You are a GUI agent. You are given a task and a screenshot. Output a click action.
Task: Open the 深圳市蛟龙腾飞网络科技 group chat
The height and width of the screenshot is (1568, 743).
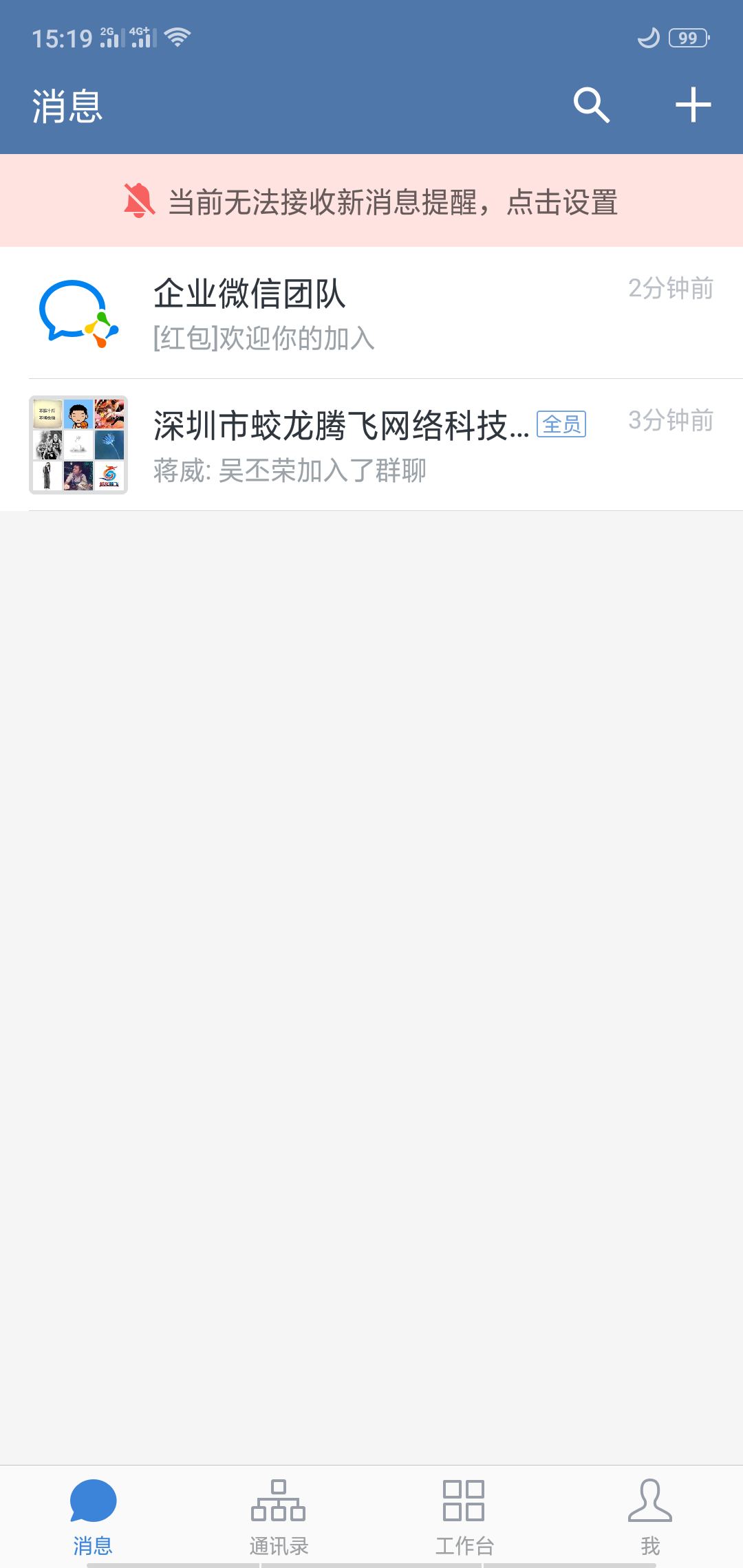[371, 445]
